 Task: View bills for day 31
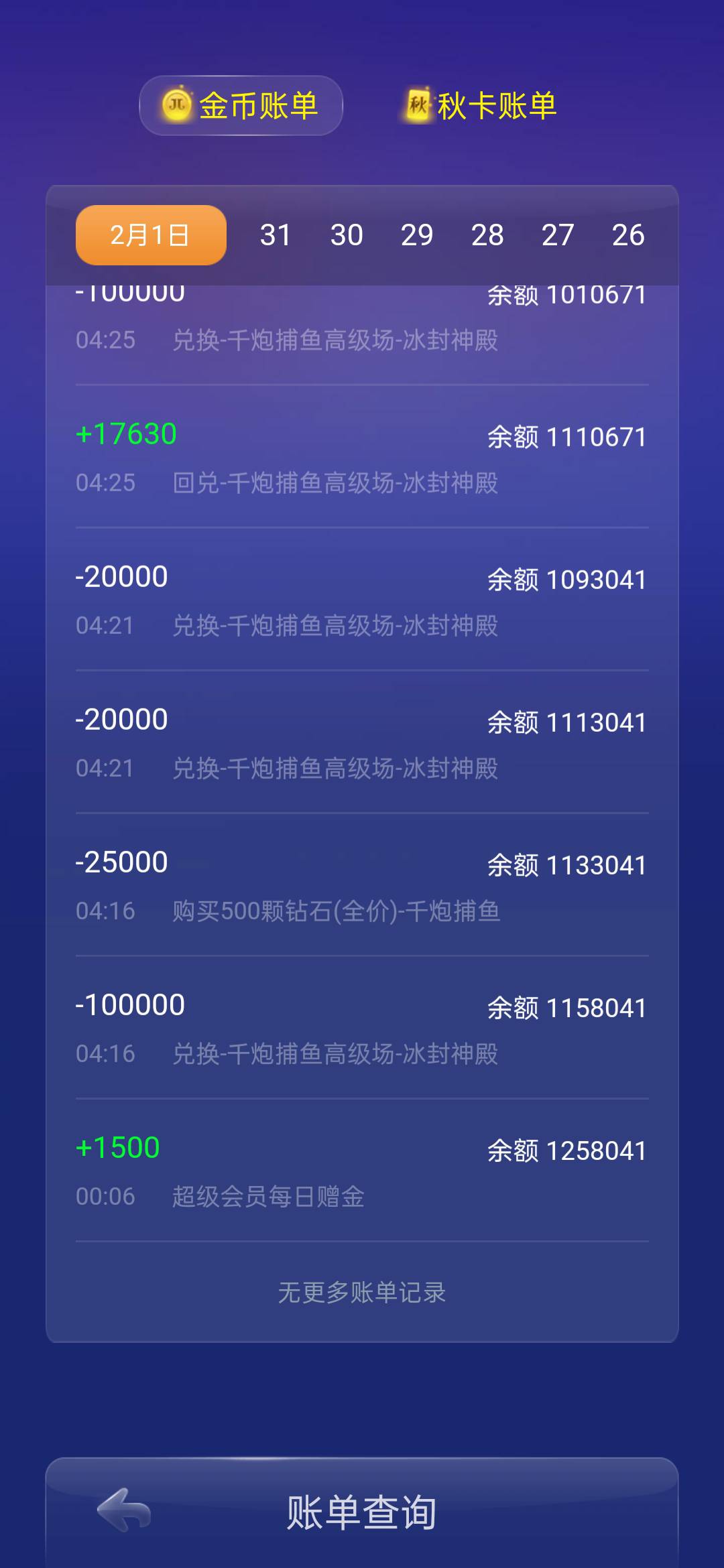click(x=276, y=235)
